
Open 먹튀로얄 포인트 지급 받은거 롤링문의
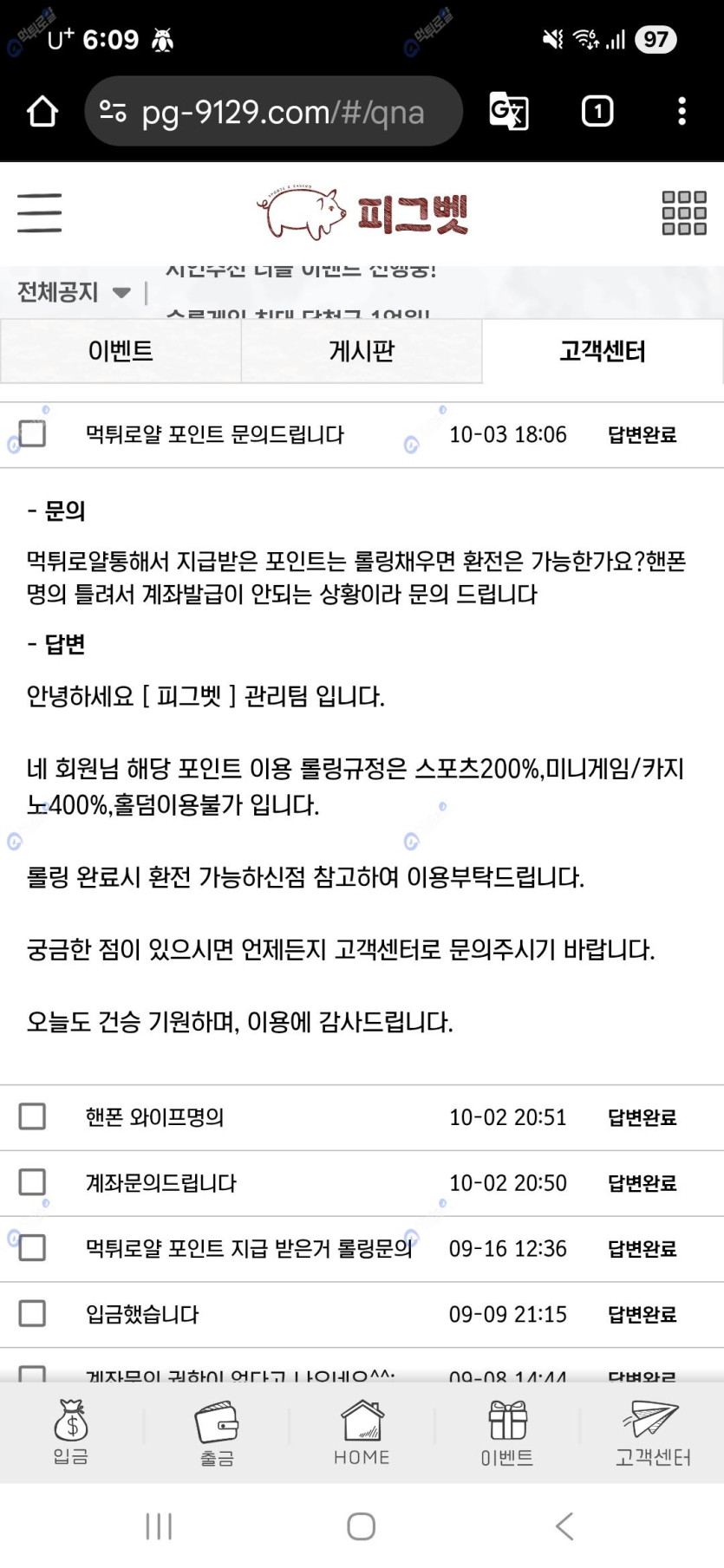click(248, 1249)
